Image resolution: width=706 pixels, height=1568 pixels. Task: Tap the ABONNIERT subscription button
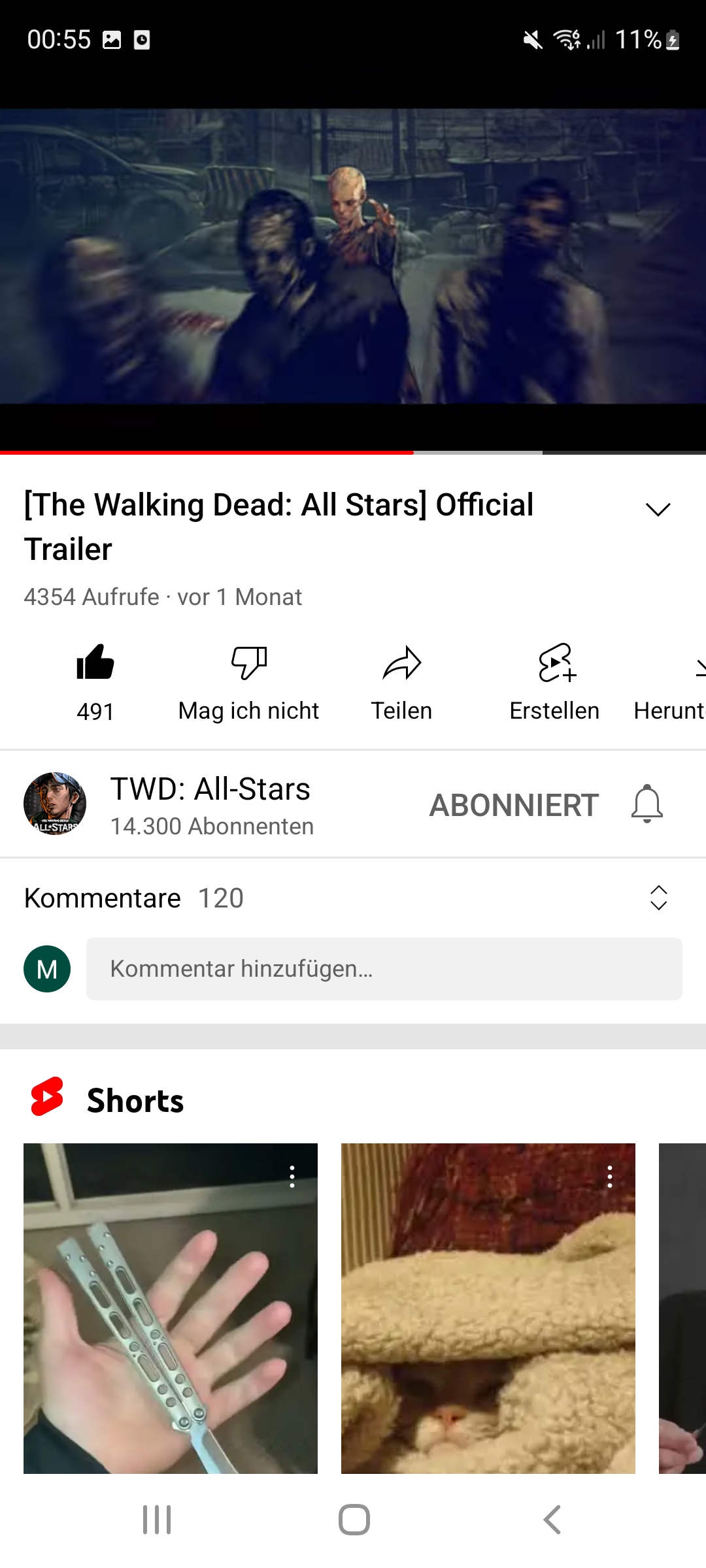tap(514, 805)
